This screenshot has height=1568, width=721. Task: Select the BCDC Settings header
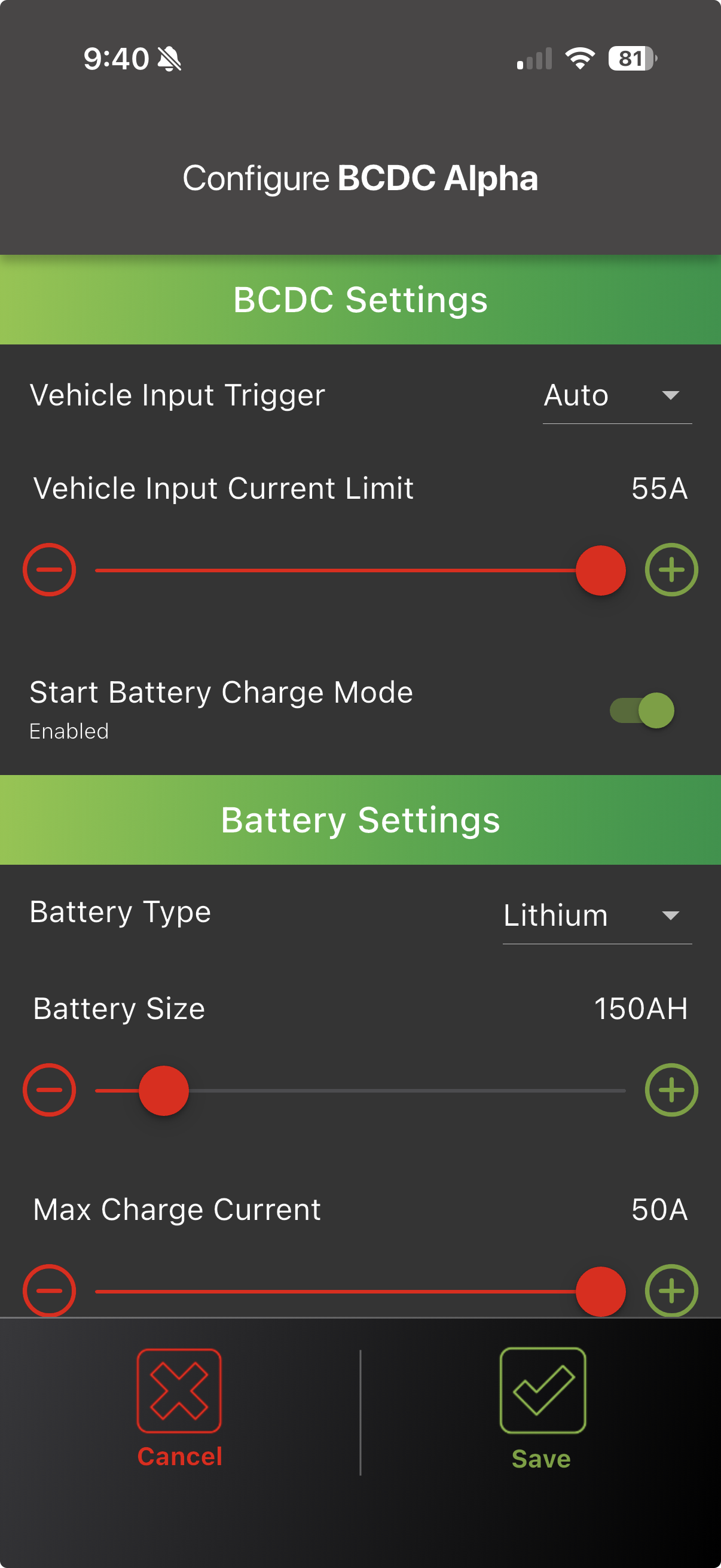tap(360, 299)
